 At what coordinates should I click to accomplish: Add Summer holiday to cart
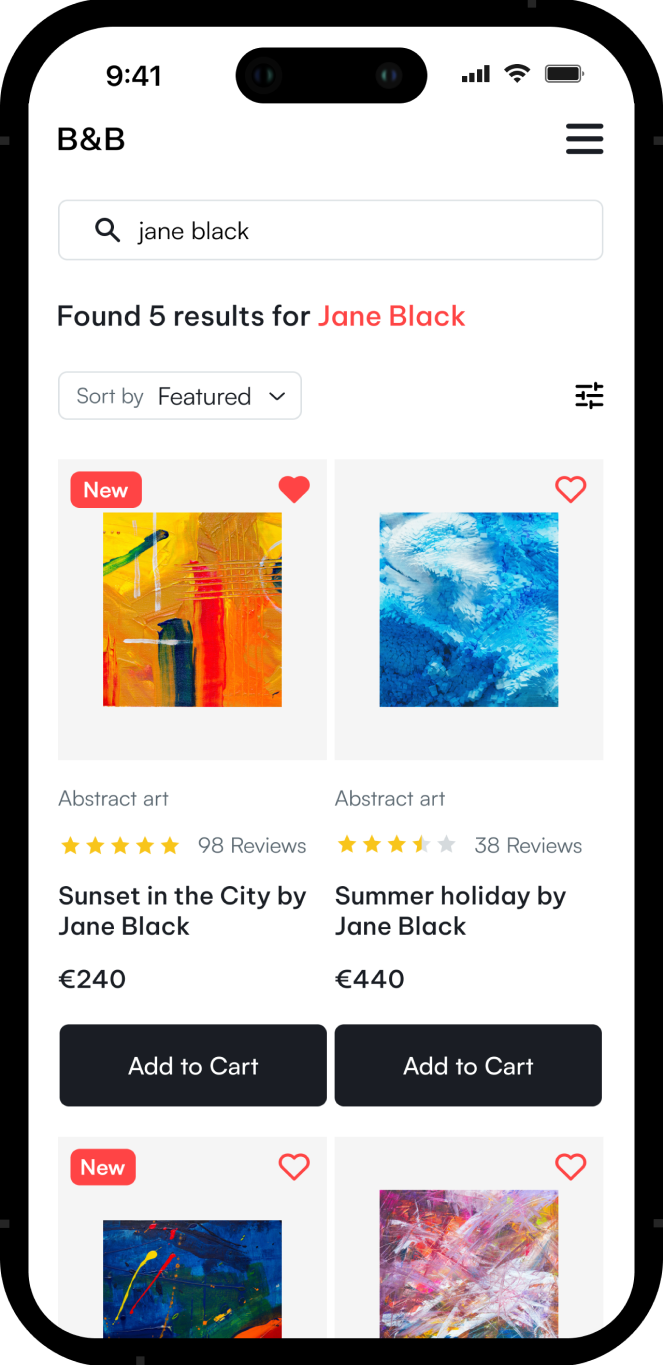pos(468,1065)
